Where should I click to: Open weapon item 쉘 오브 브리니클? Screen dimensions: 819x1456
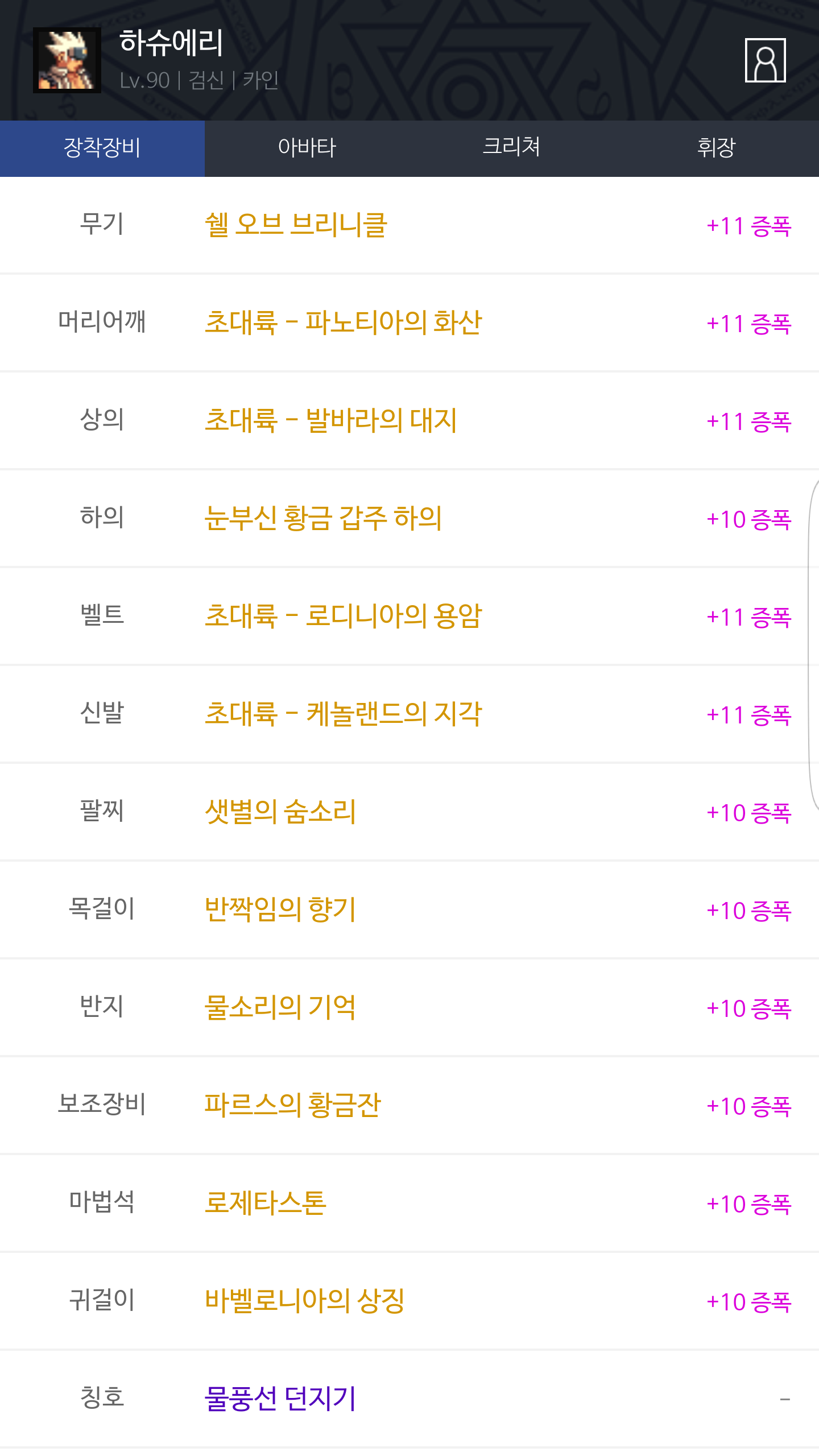pos(296,225)
